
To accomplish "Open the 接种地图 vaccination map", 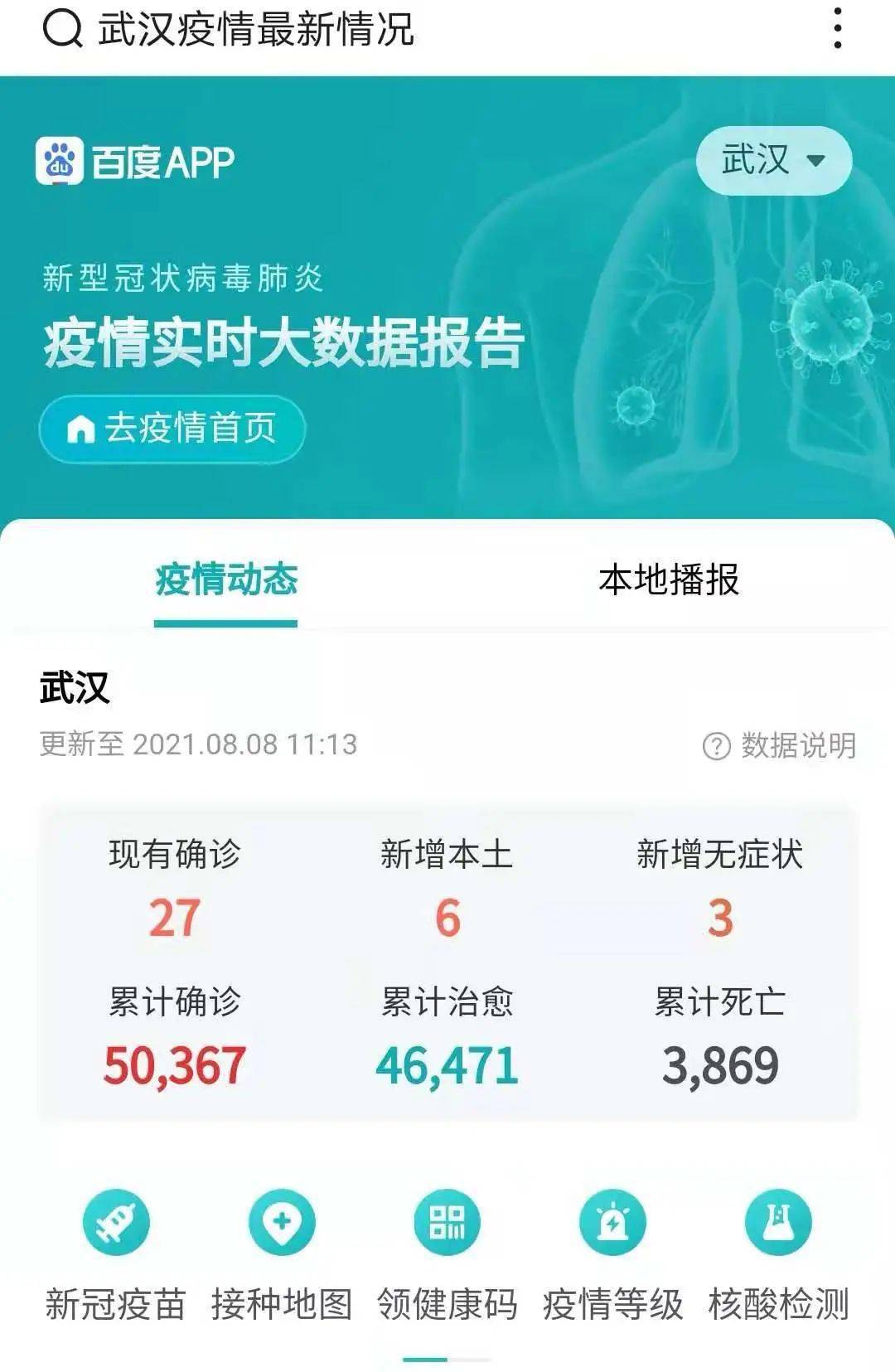I will coord(282,1252).
